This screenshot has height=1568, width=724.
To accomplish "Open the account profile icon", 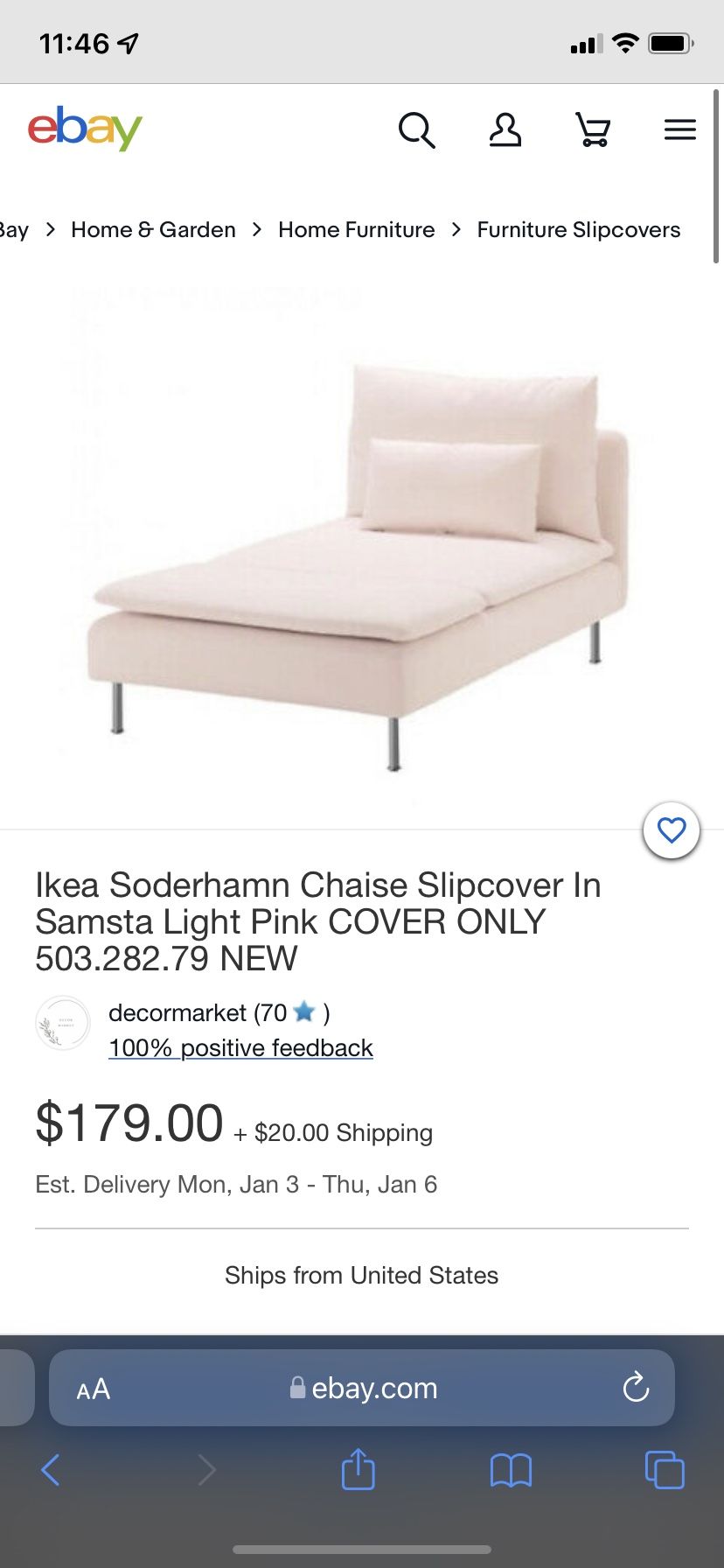I will pos(505,129).
